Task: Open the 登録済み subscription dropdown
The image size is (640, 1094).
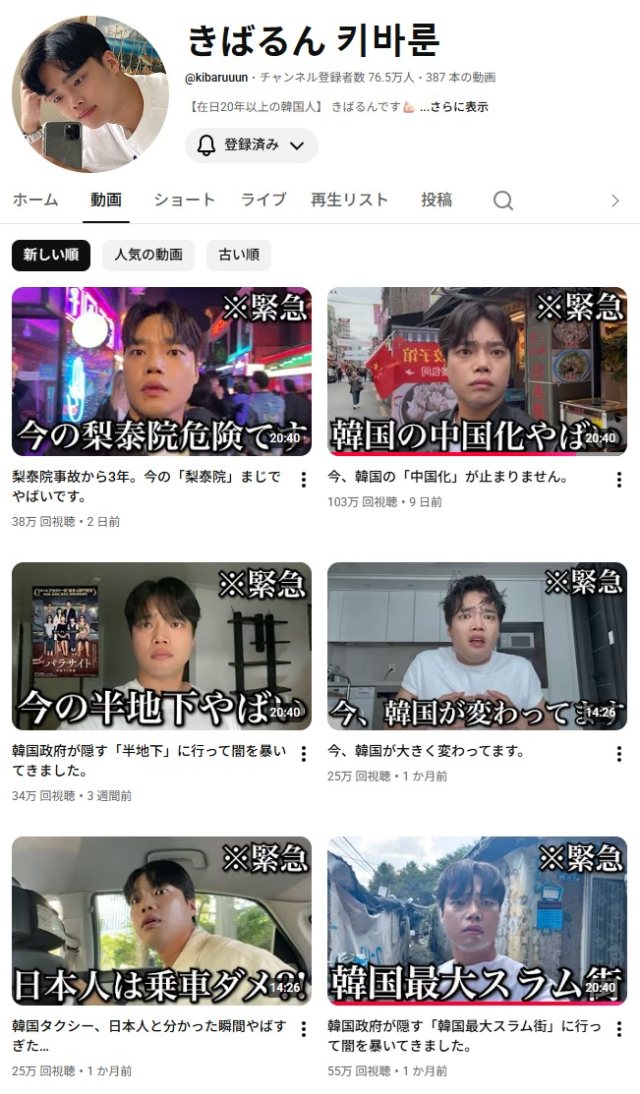Action: point(251,145)
